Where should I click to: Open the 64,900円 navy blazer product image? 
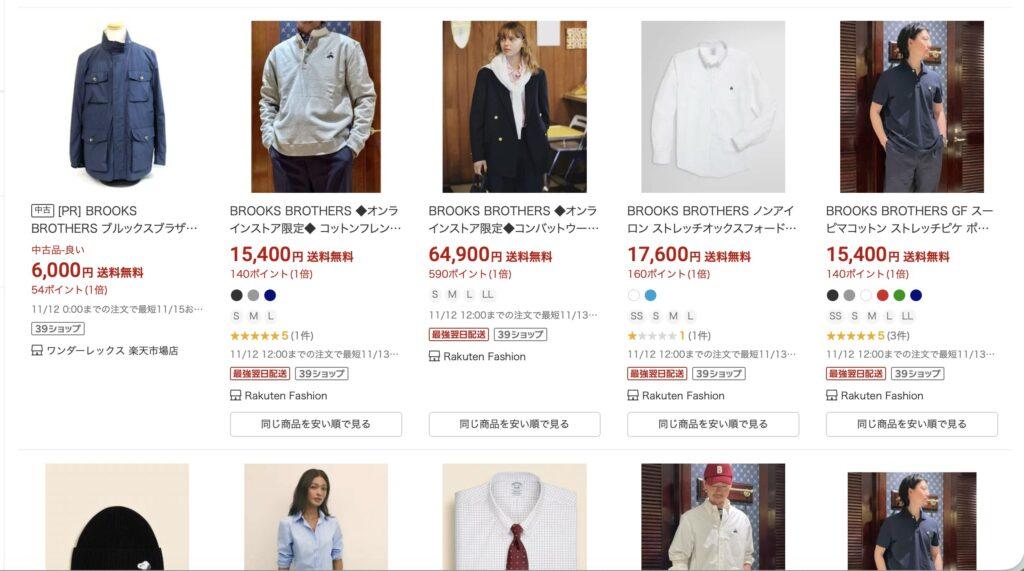514,107
